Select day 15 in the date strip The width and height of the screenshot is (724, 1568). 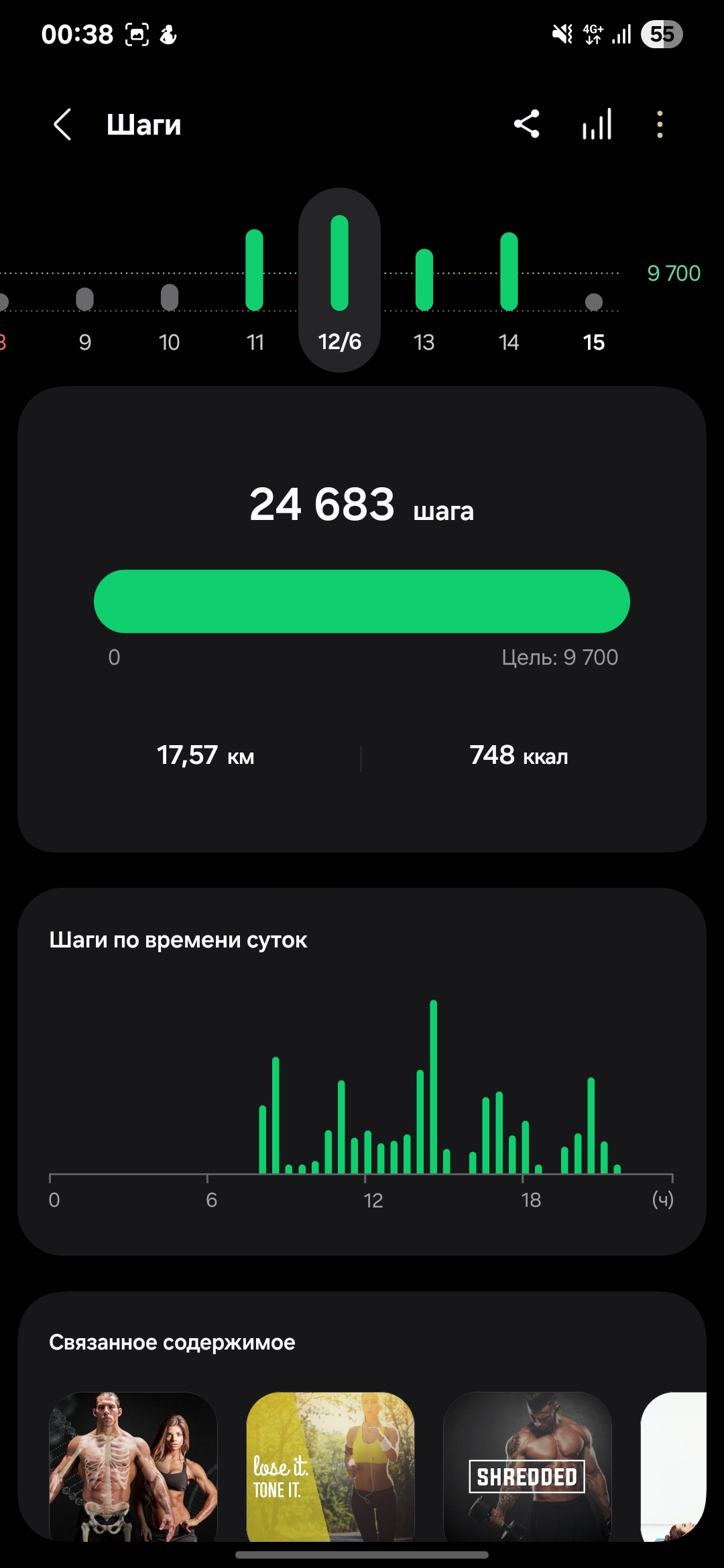[x=593, y=322]
